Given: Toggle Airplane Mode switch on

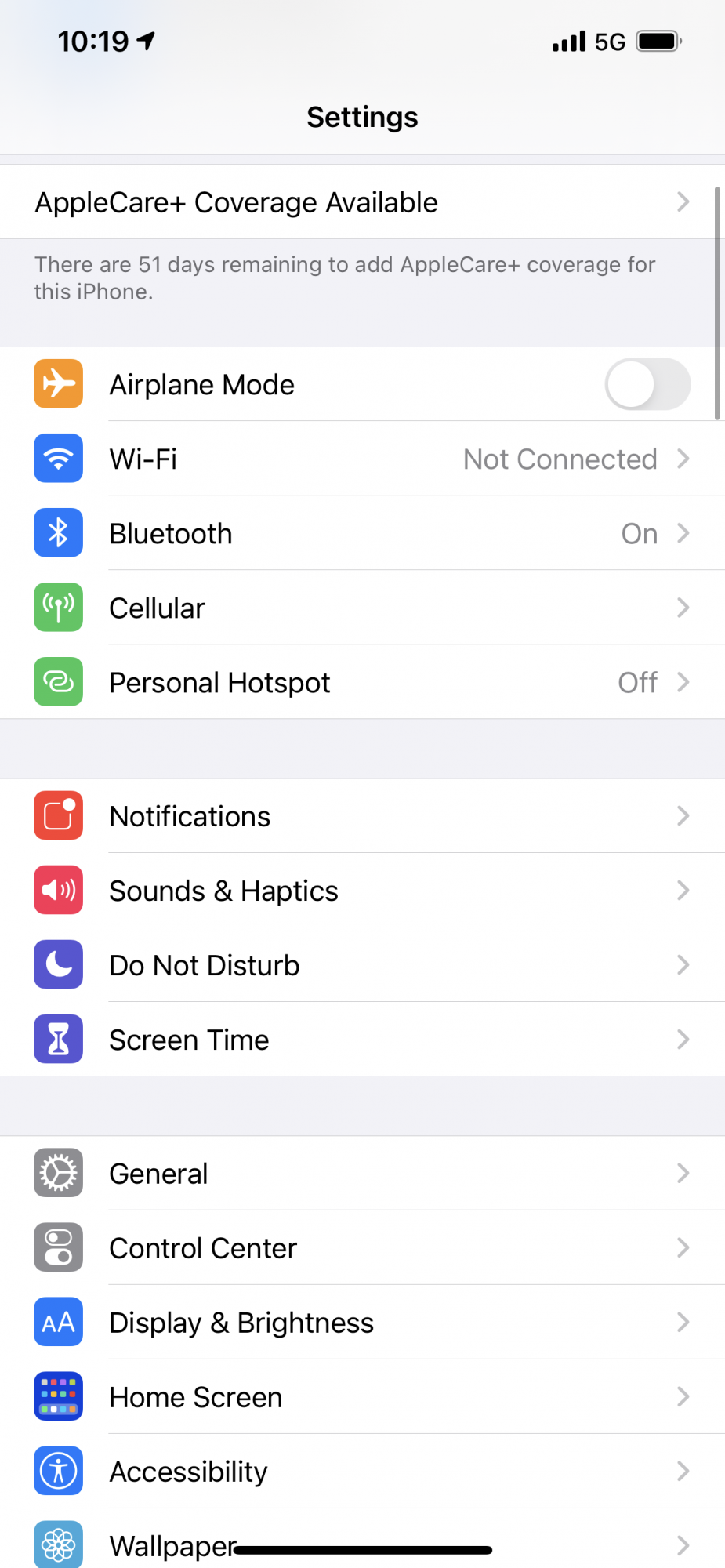Looking at the screenshot, I should click(x=647, y=384).
